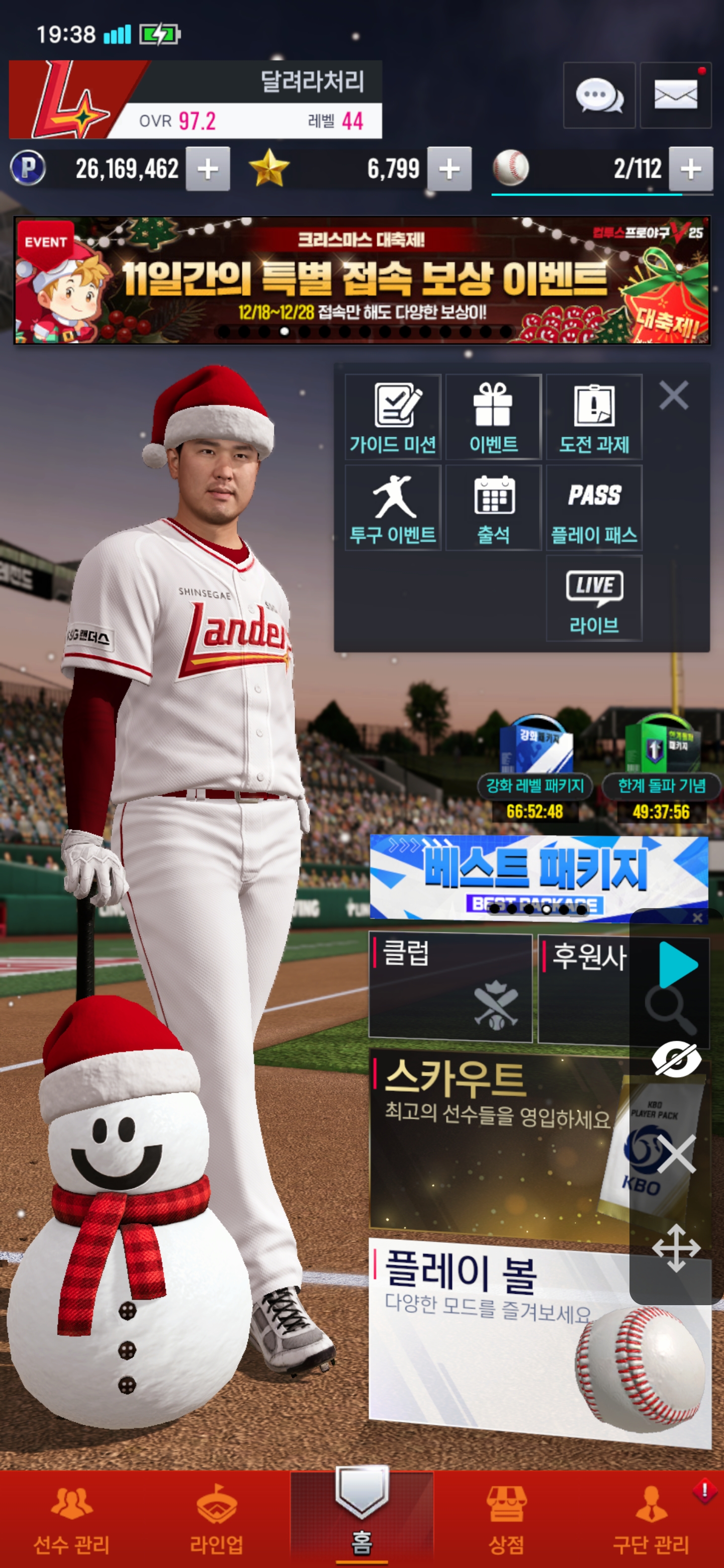Open the 이벤트 gift menu

pyautogui.click(x=493, y=417)
